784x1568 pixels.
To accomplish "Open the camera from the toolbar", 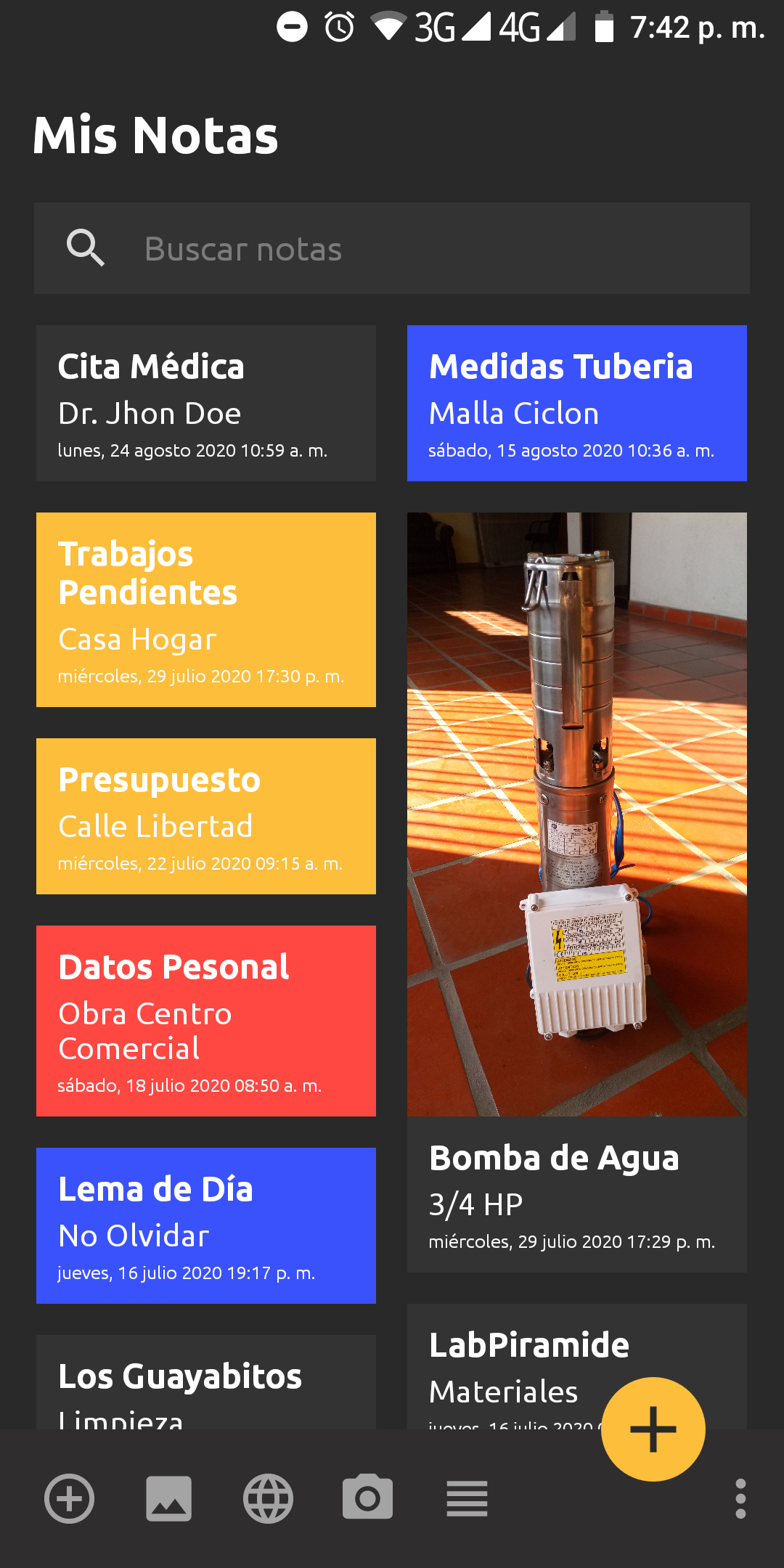I will [x=367, y=1497].
